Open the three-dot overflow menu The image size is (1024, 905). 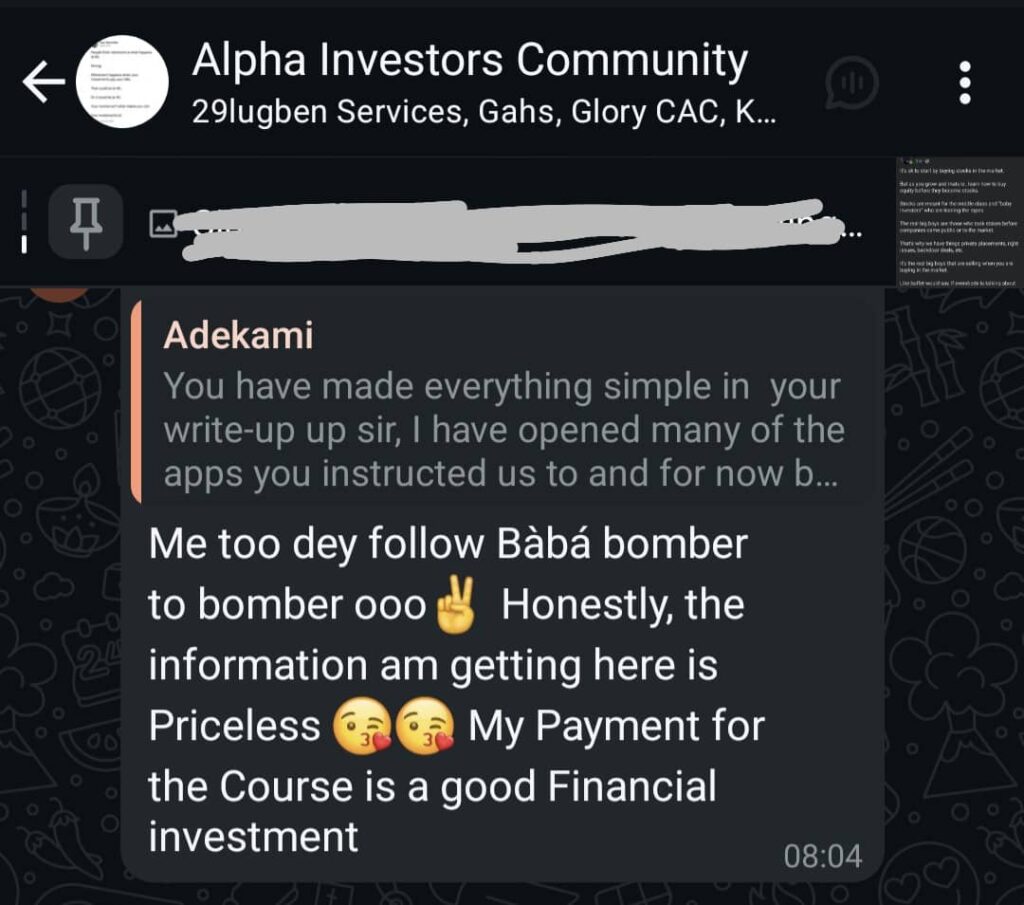[965, 82]
